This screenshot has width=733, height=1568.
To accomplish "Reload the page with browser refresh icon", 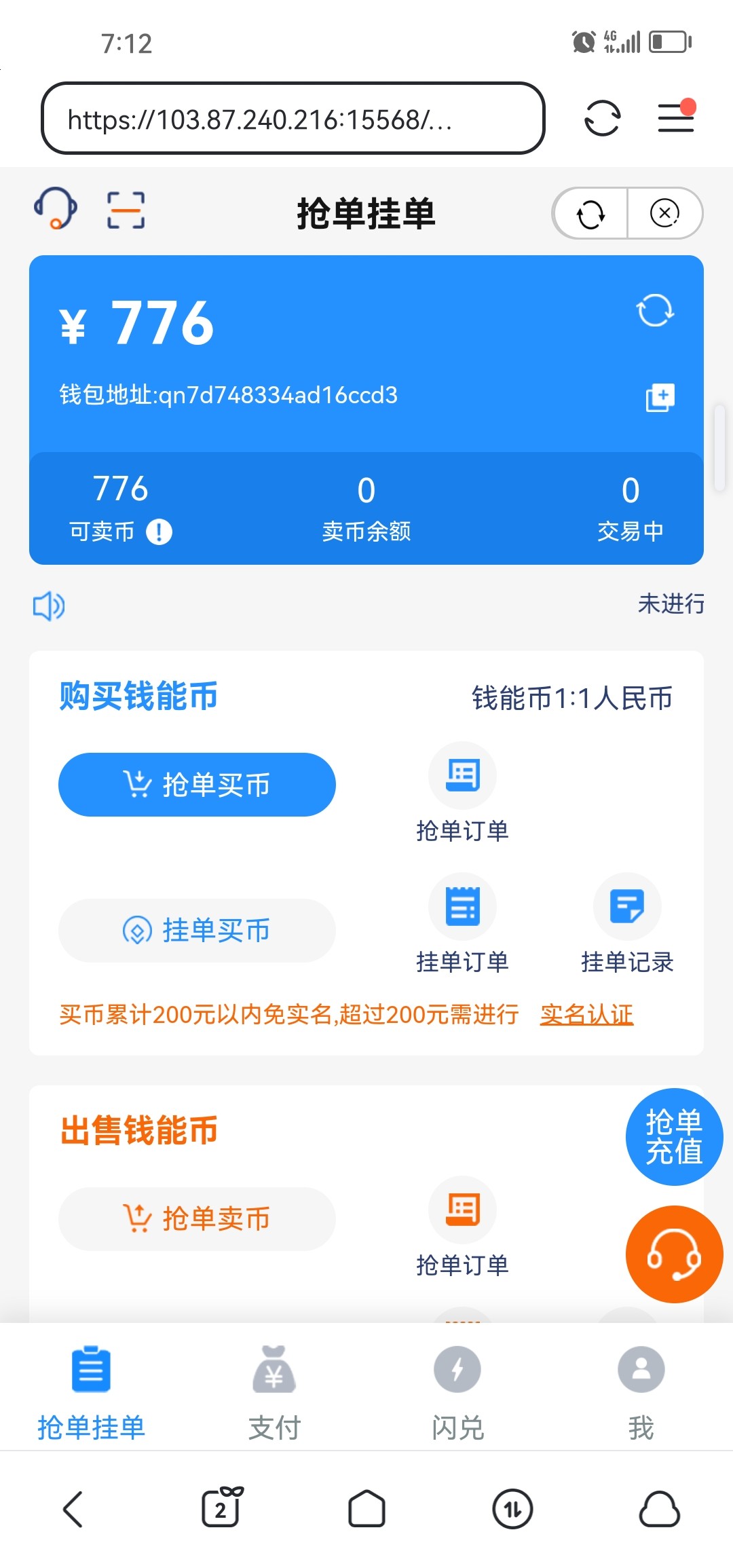I will point(602,119).
